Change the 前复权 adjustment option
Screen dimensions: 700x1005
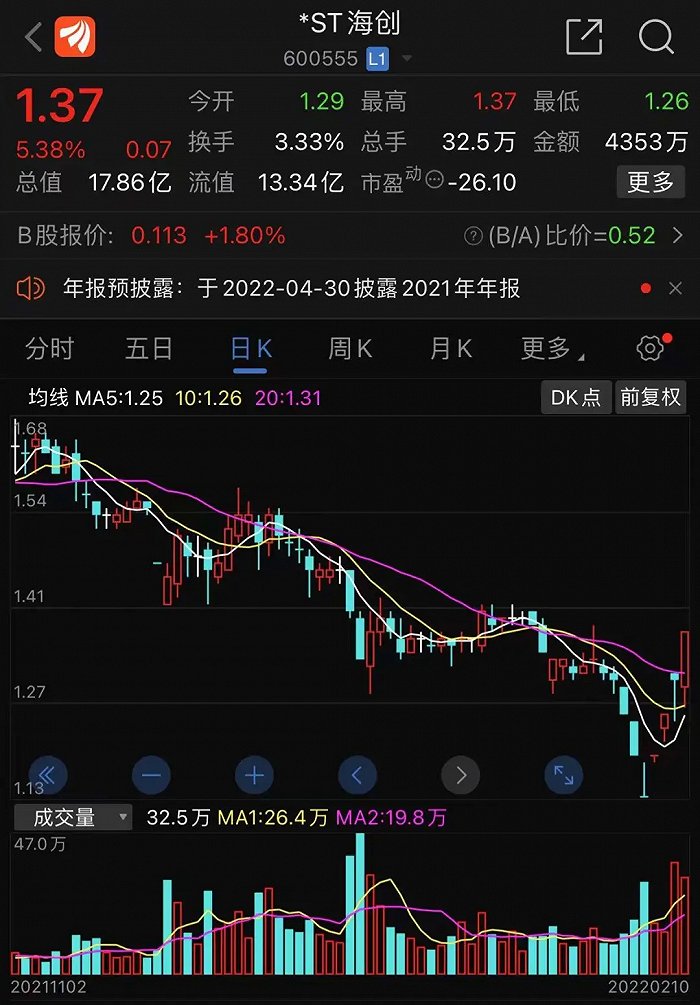point(650,397)
